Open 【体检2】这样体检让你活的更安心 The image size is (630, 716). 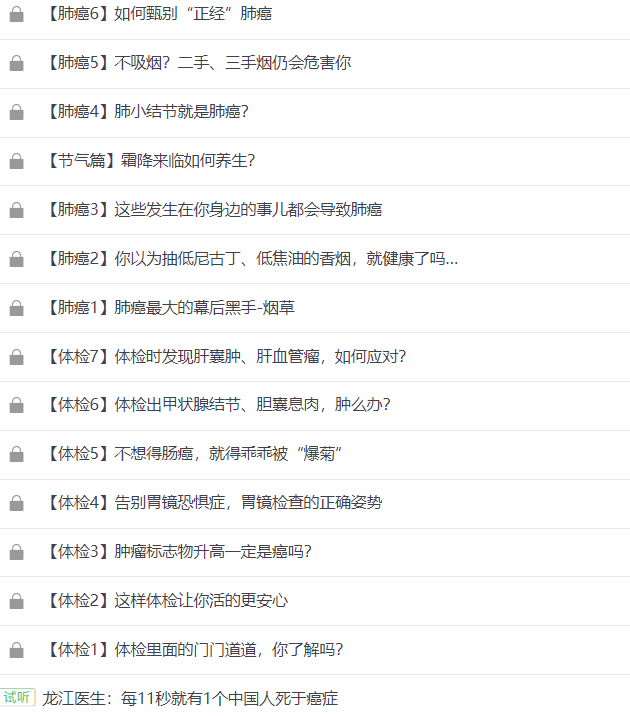[x=166, y=601]
